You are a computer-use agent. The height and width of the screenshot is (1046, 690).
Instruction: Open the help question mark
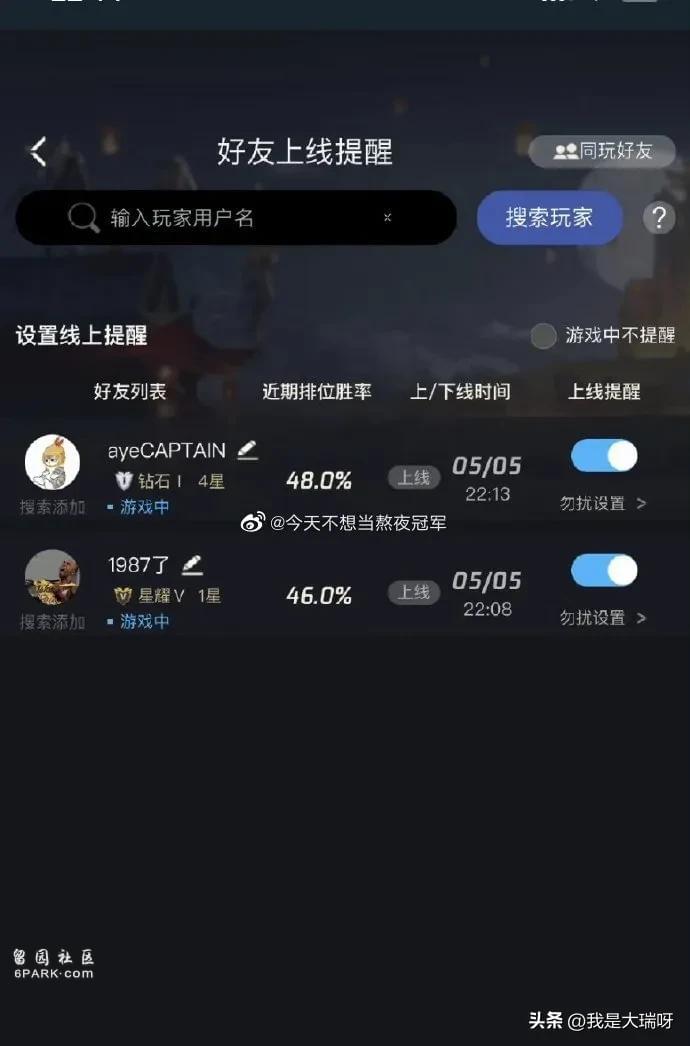(x=658, y=218)
